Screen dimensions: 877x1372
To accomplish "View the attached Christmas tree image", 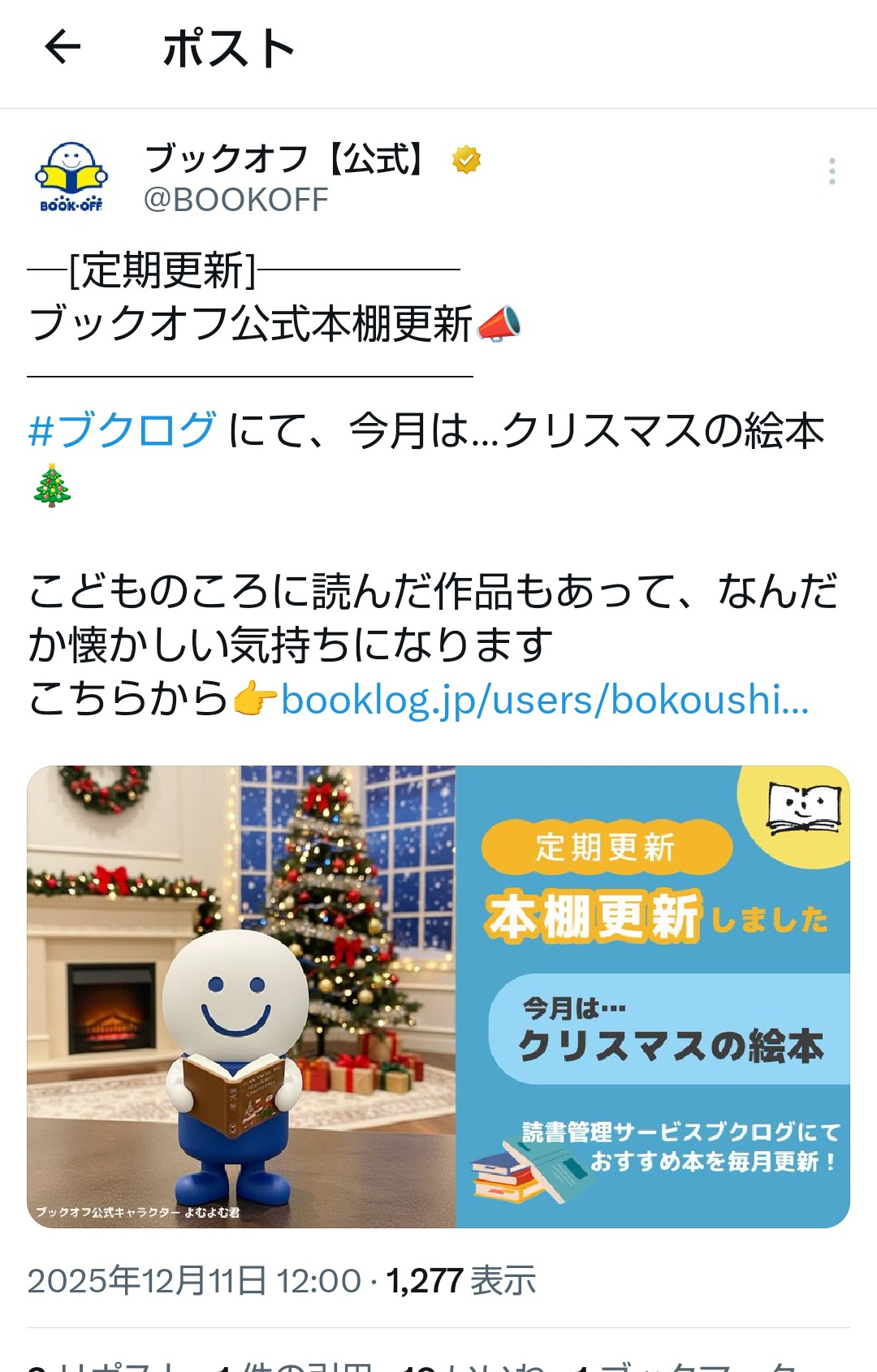I will [x=438, y=996].
